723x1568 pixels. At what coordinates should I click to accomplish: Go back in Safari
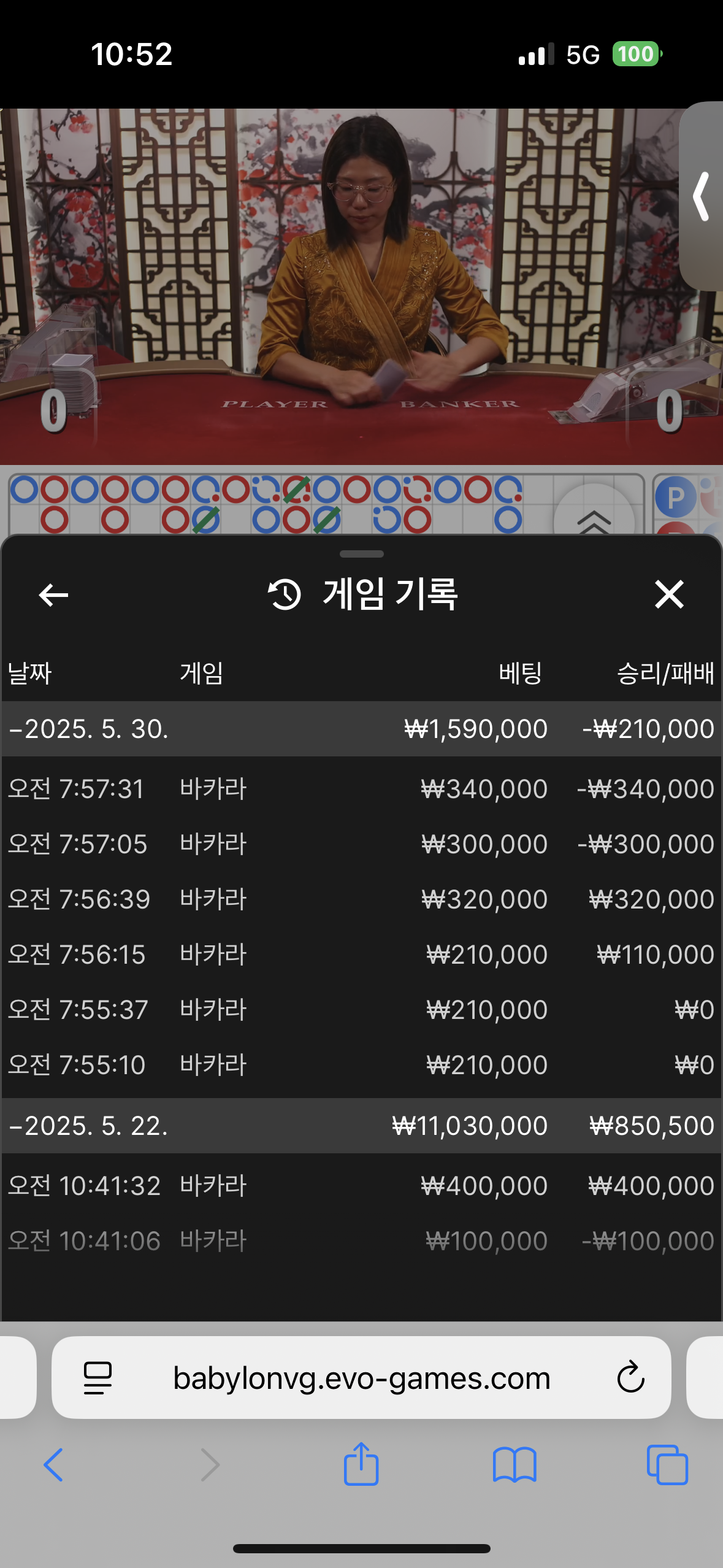(53, 1465)
